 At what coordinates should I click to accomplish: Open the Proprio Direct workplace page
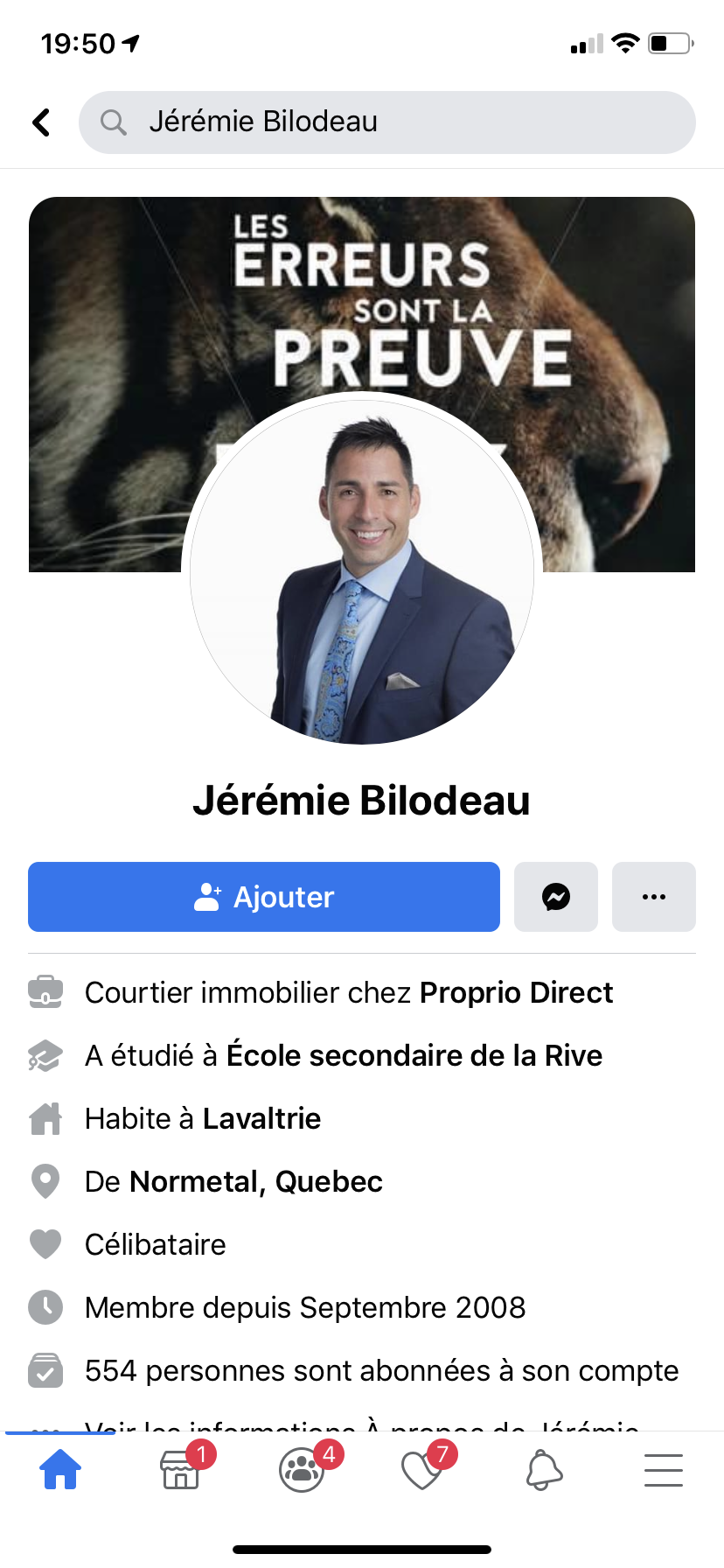516,993
